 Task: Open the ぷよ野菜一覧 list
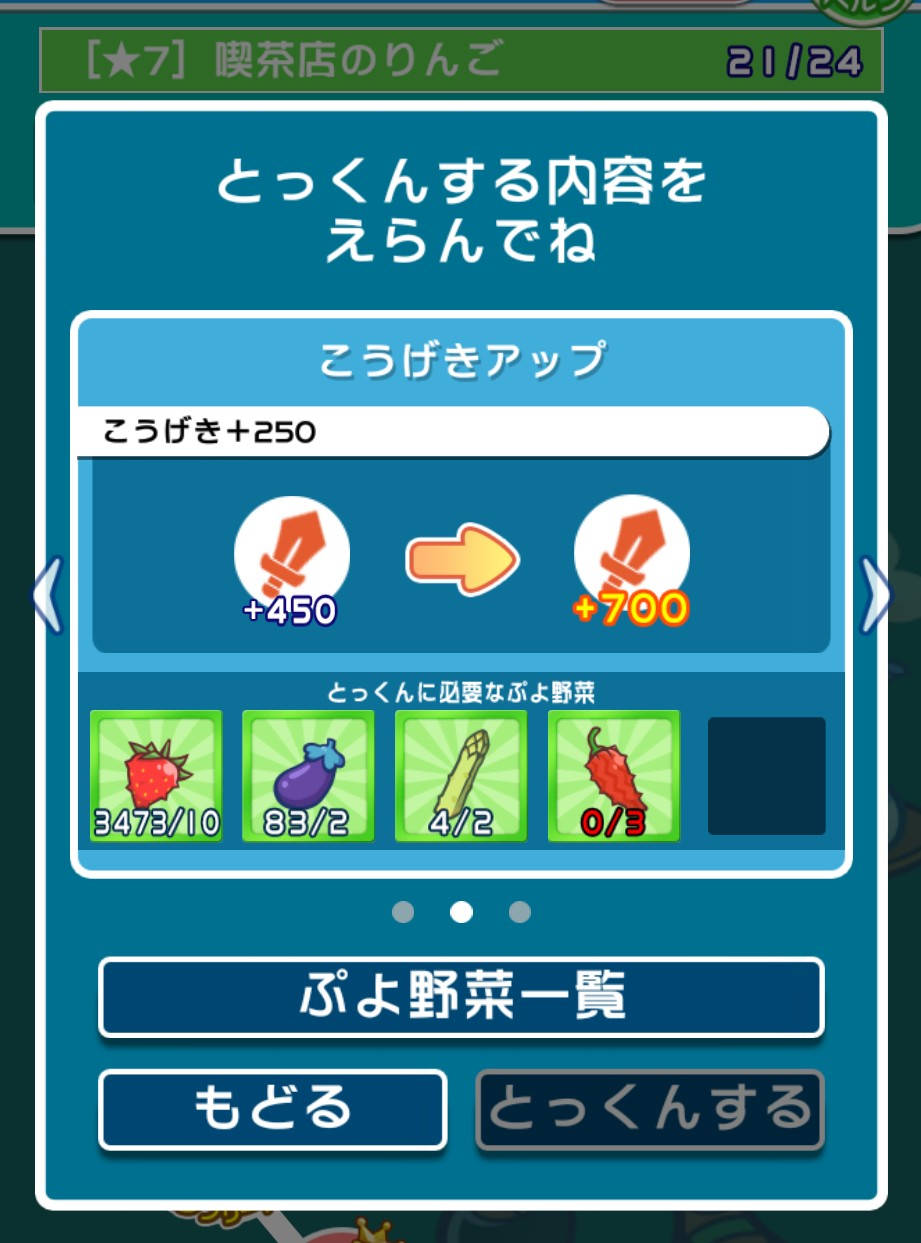tap(461, 997)
